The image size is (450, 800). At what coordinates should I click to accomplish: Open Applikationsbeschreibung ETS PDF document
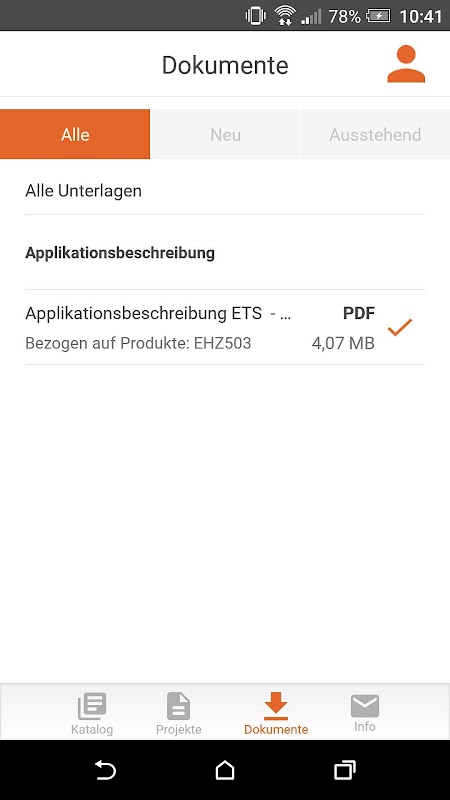pyautogui.click(x=225, y=327)
